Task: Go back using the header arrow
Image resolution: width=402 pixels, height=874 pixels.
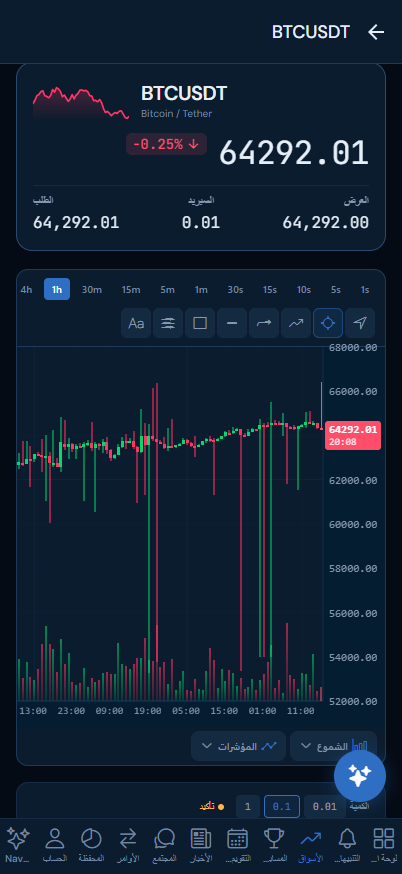Action: point(376,32)
